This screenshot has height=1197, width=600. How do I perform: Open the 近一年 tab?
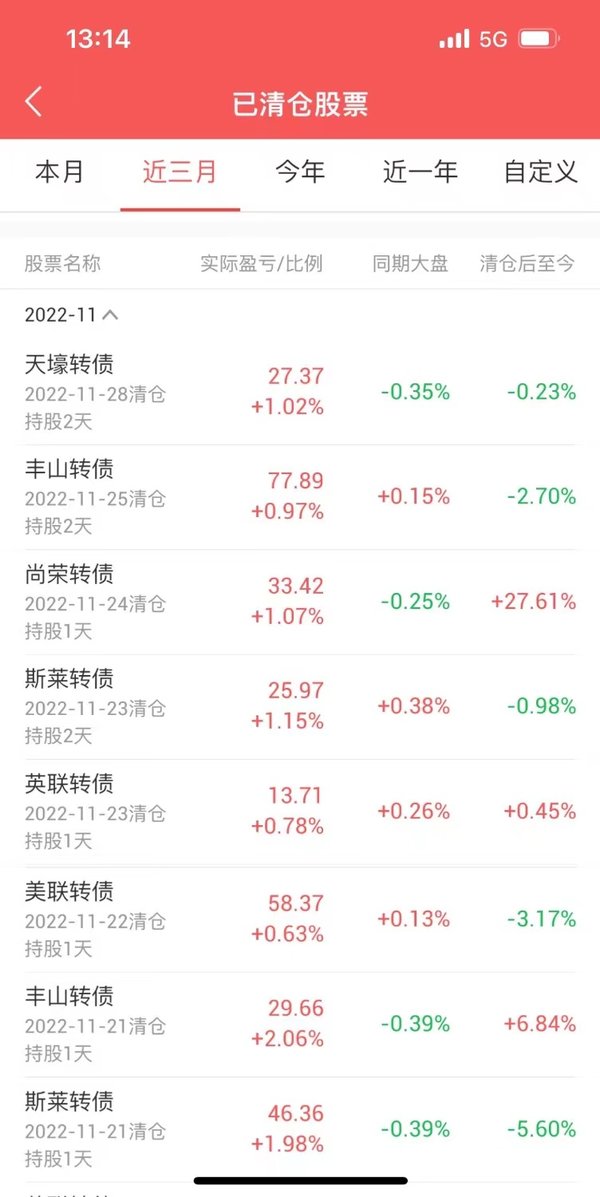click(x=420, y=172)
